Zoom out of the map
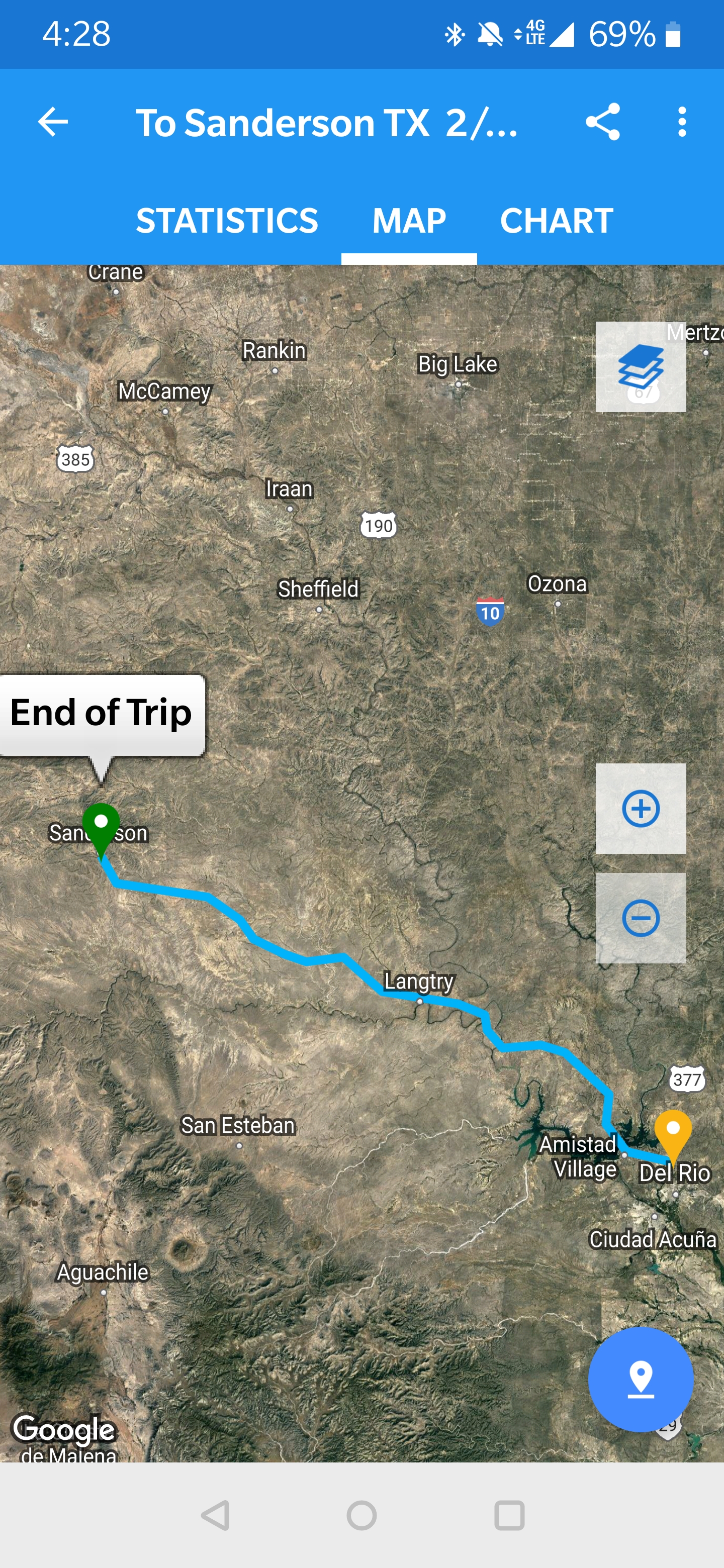This screenshot has height=1568, width=724. [641, 918]
